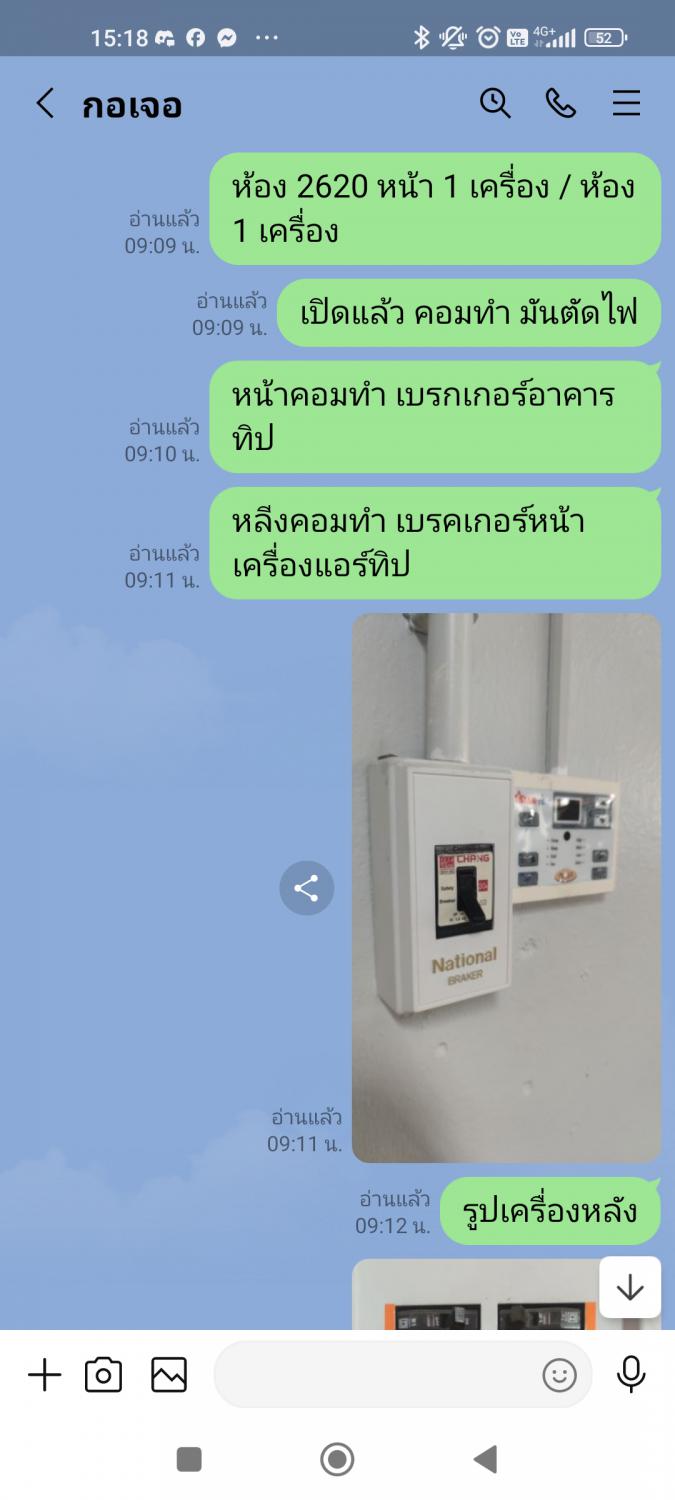
Task: Open the emoji and sticker picker
Action: (559, 1376)
